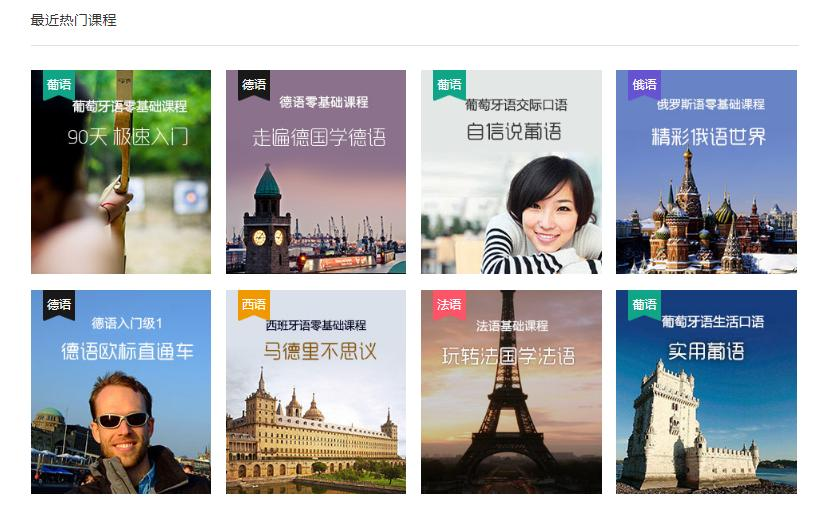The image size is (813, 507).
Task: Open the 葡萄牙语零基础课程 course card
Action: coord(121,172)
